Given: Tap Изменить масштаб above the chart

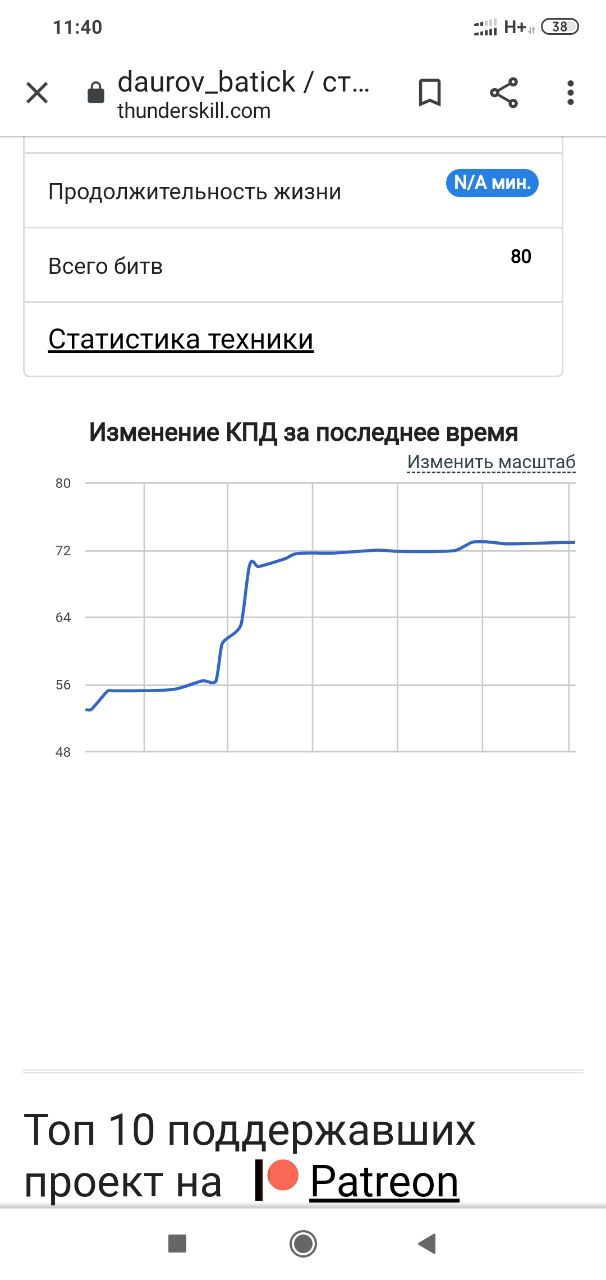Looking at the screenshot, I should (491, 462).
